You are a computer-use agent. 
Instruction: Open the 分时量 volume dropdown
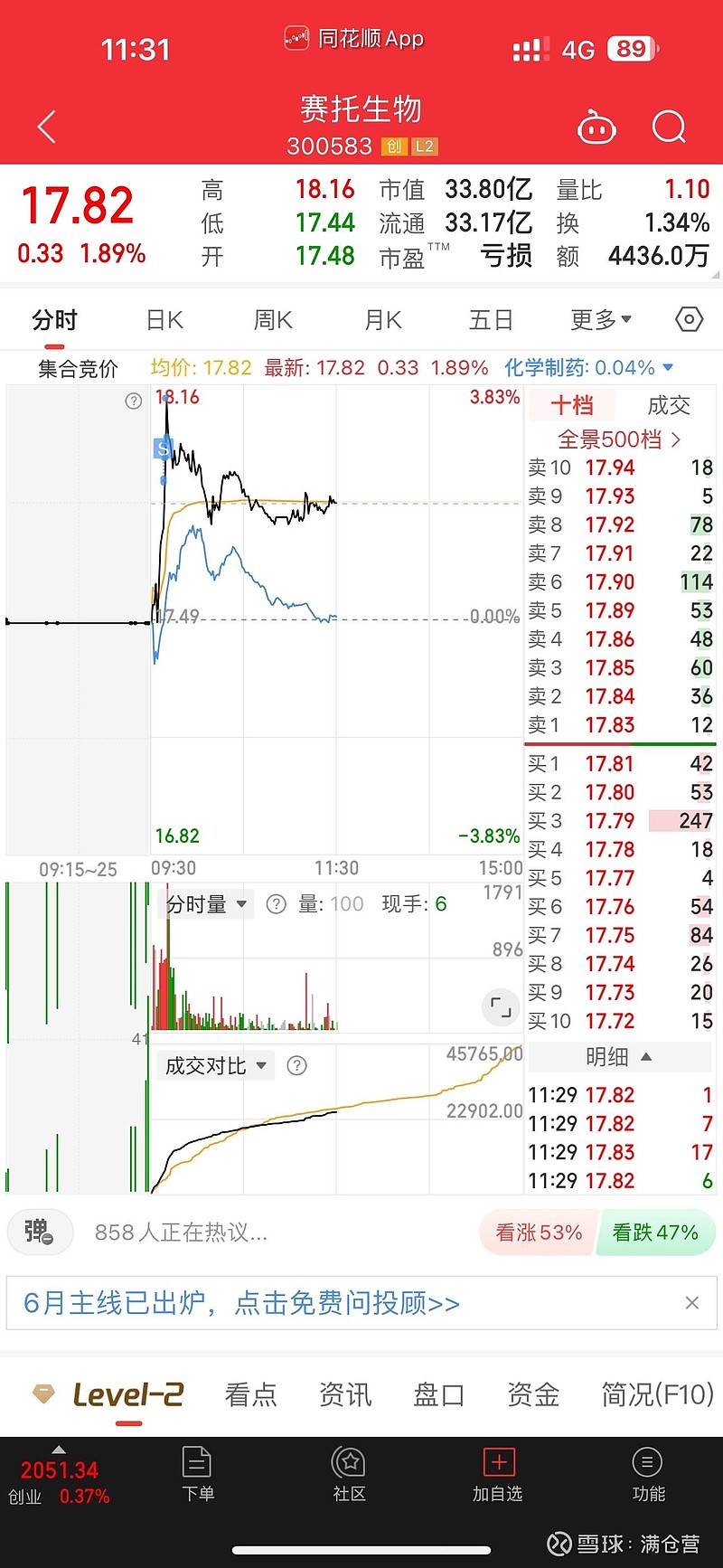(205, 903)
